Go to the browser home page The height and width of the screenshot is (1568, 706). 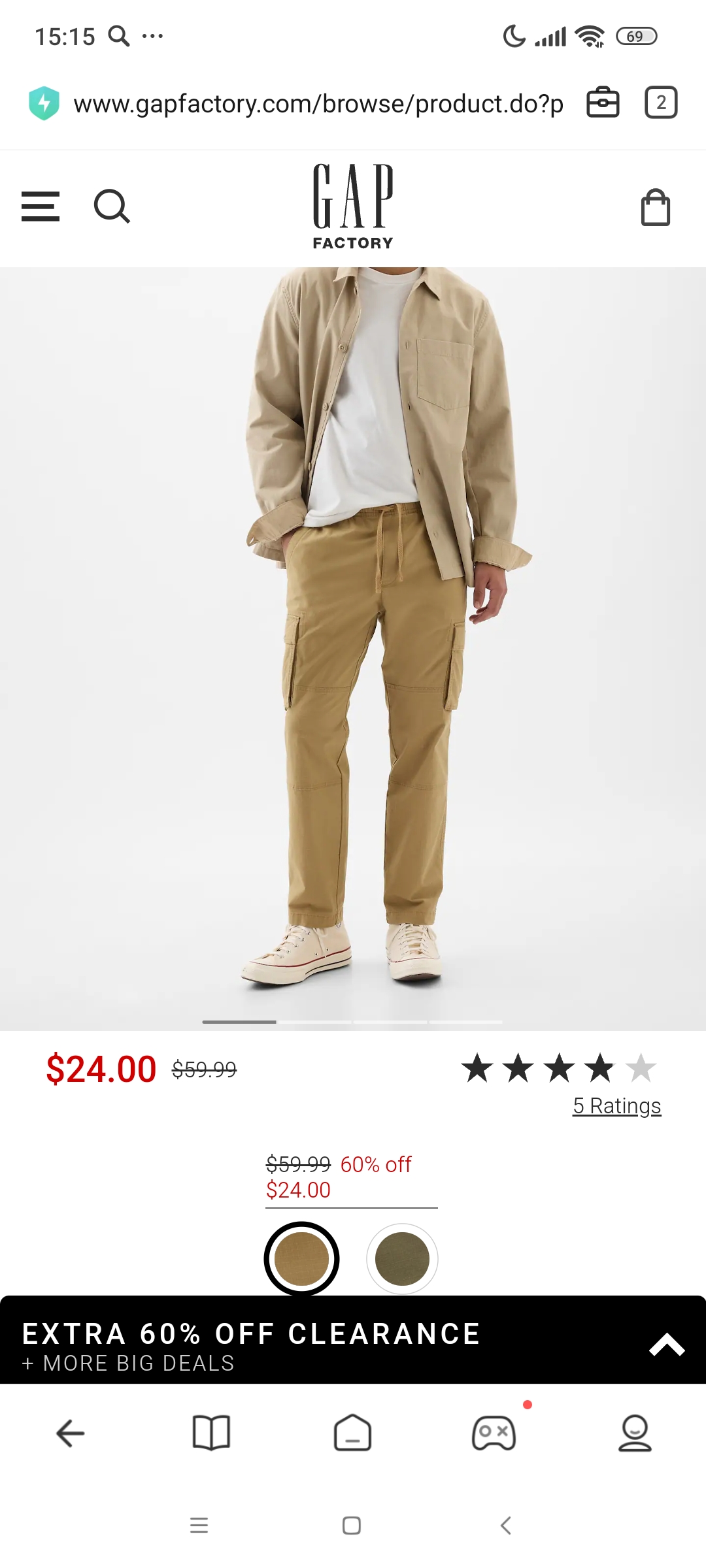pyautogui.click(x=352, y=1433)
